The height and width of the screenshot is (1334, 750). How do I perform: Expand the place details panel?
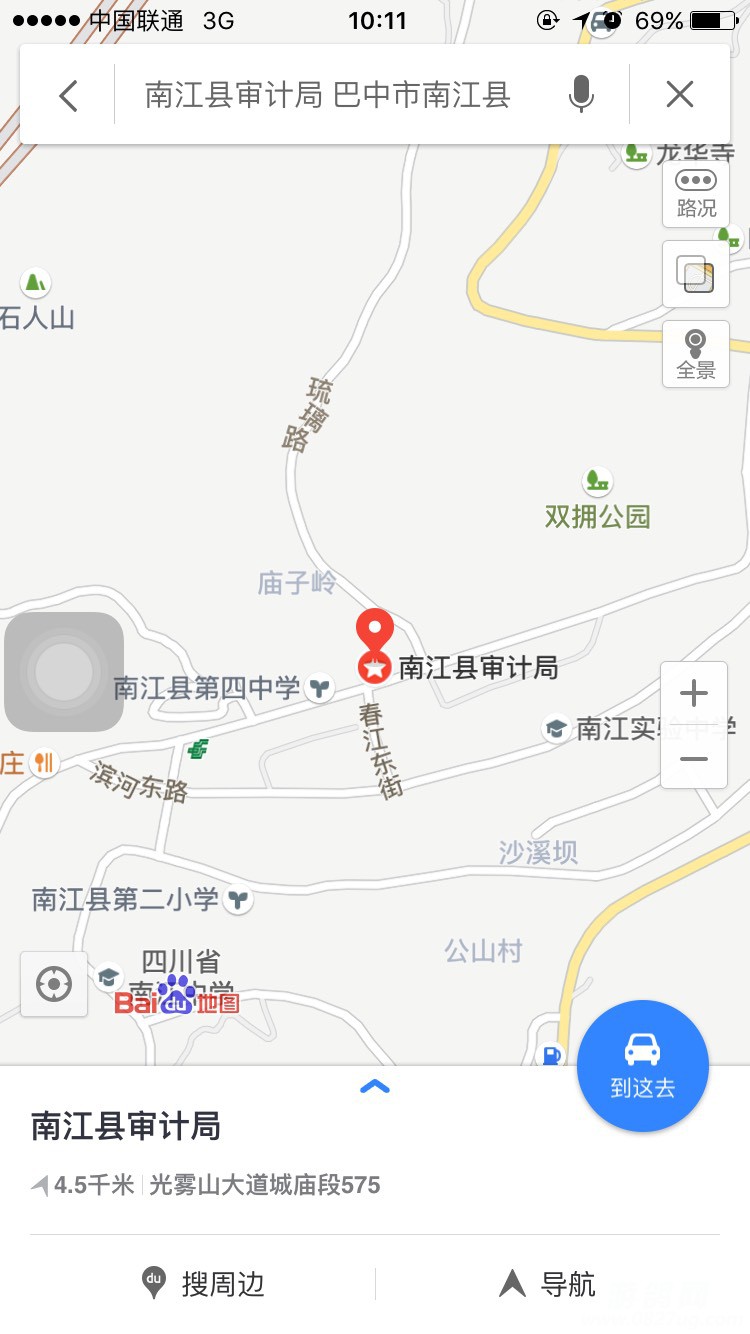tap(375, 1087)
